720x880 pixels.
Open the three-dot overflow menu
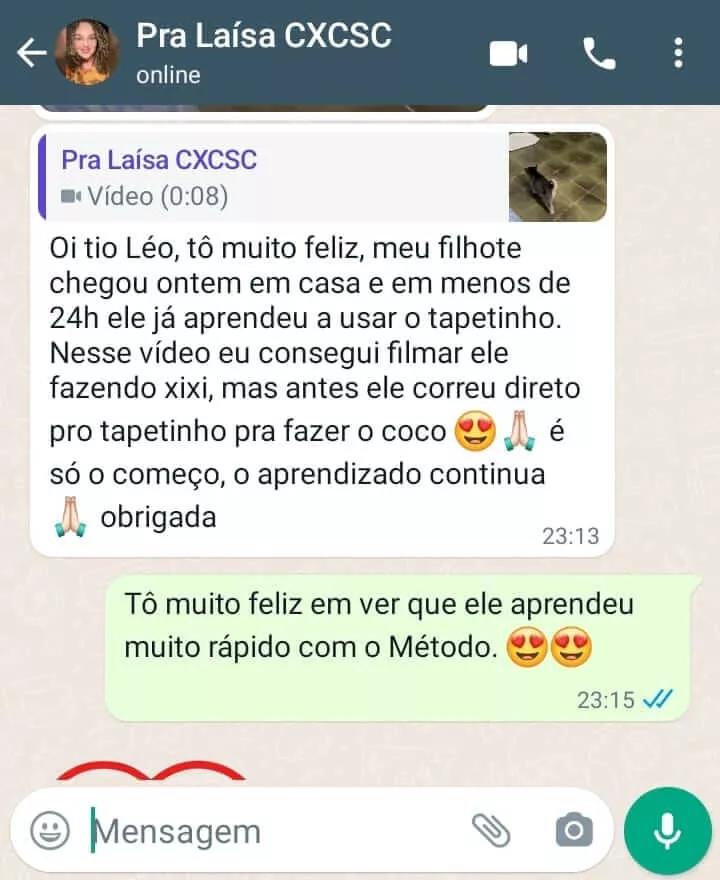click(678, 53)
